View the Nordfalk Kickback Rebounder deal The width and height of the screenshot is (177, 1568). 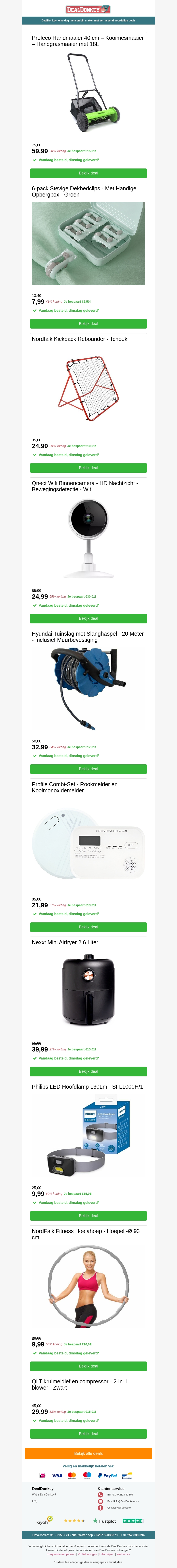pos(88,468)
